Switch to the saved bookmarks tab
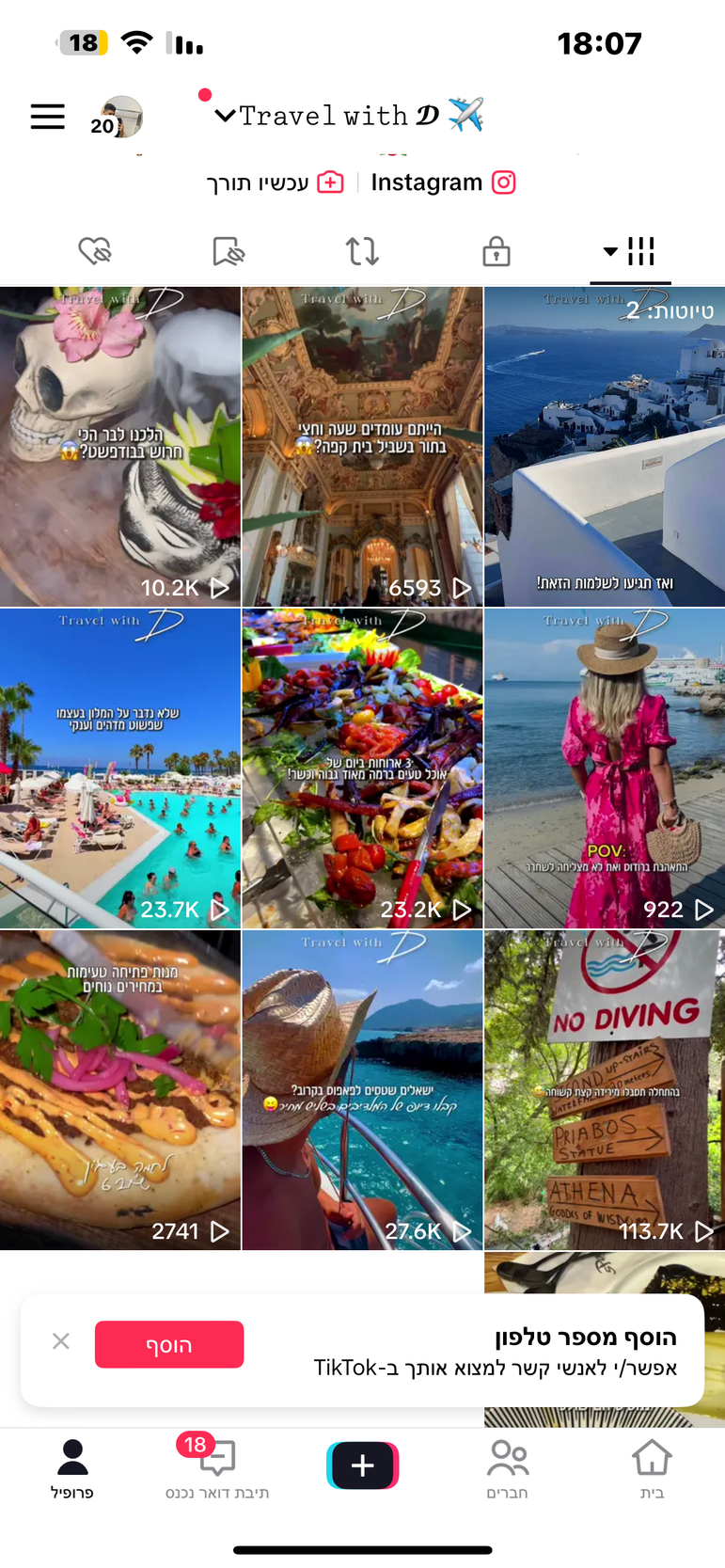 [x=229, y=251]
